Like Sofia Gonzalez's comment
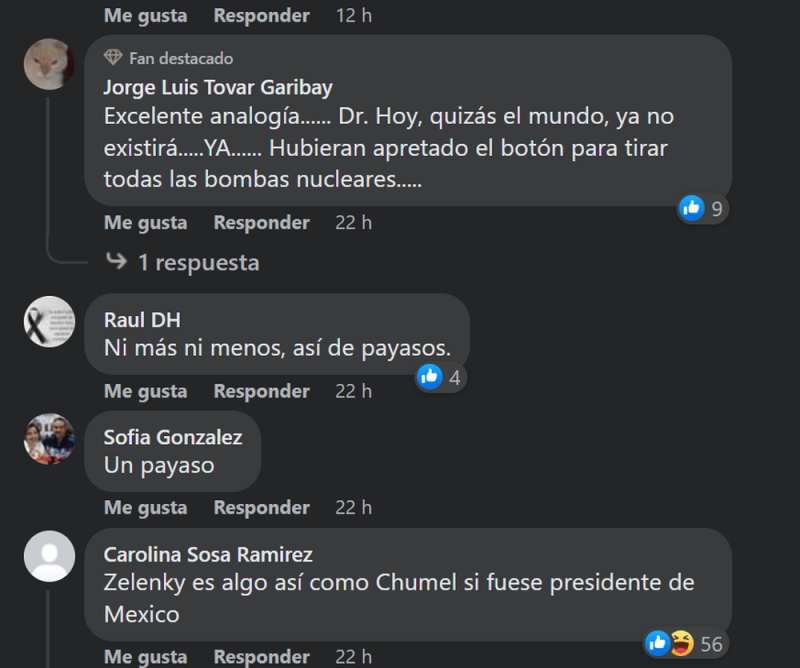 (145, 507)
